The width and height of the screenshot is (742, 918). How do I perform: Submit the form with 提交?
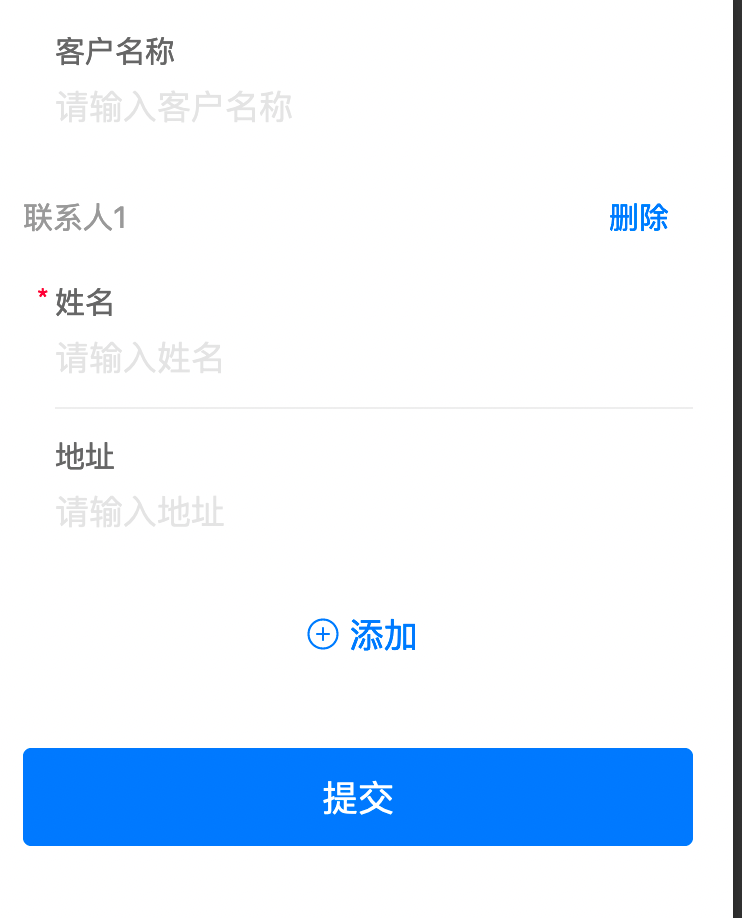[358, 797]
